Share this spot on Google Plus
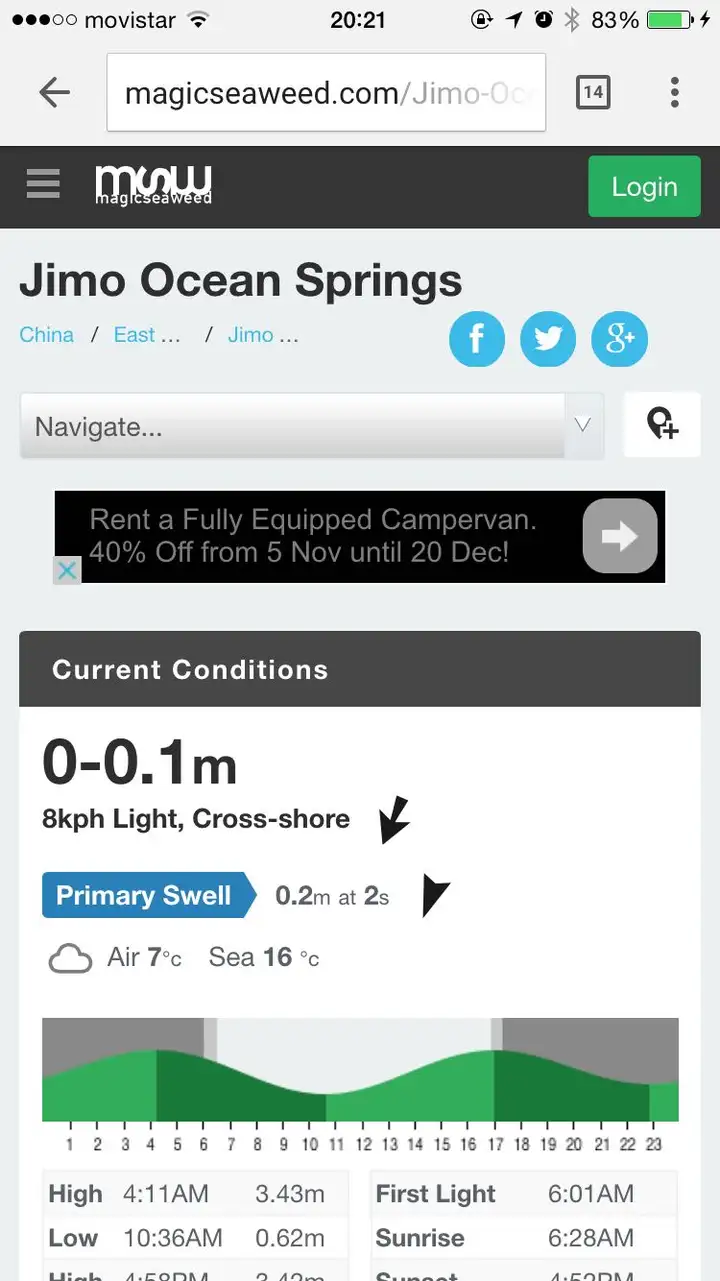 (x=620, y=339)
